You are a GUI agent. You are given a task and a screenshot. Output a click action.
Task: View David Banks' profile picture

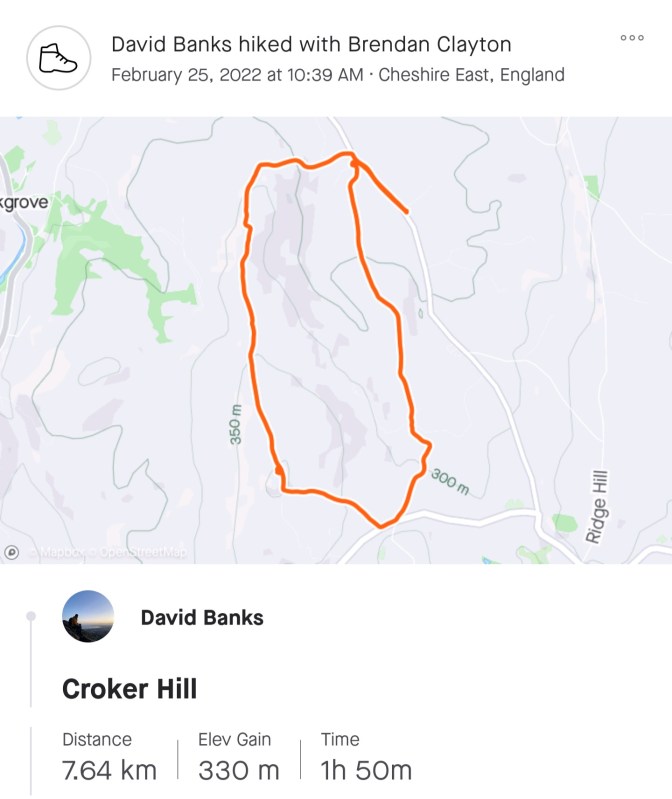[88, 616]
